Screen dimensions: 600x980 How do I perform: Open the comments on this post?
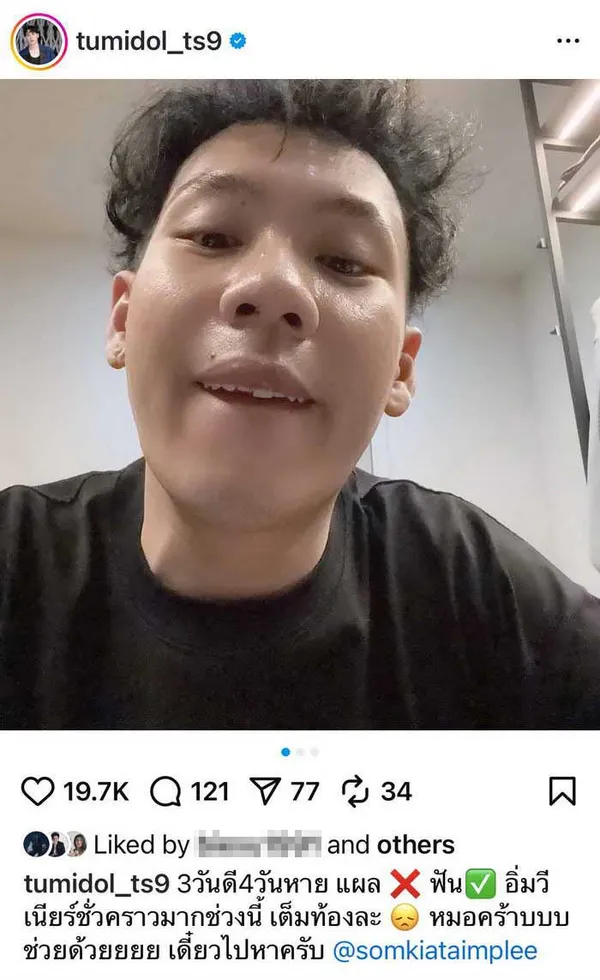click(165, 792)
